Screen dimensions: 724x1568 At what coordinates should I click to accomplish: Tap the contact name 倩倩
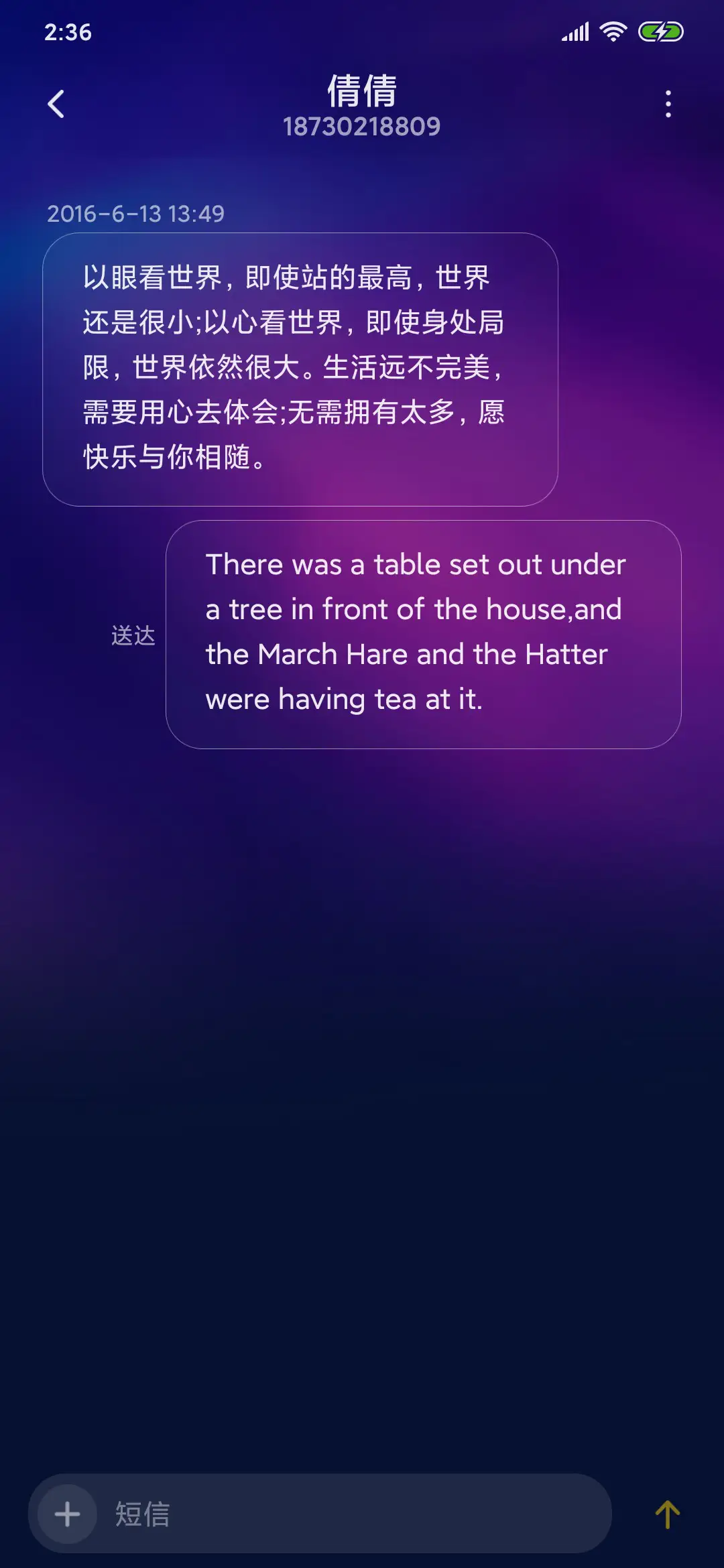coord(362,92)
